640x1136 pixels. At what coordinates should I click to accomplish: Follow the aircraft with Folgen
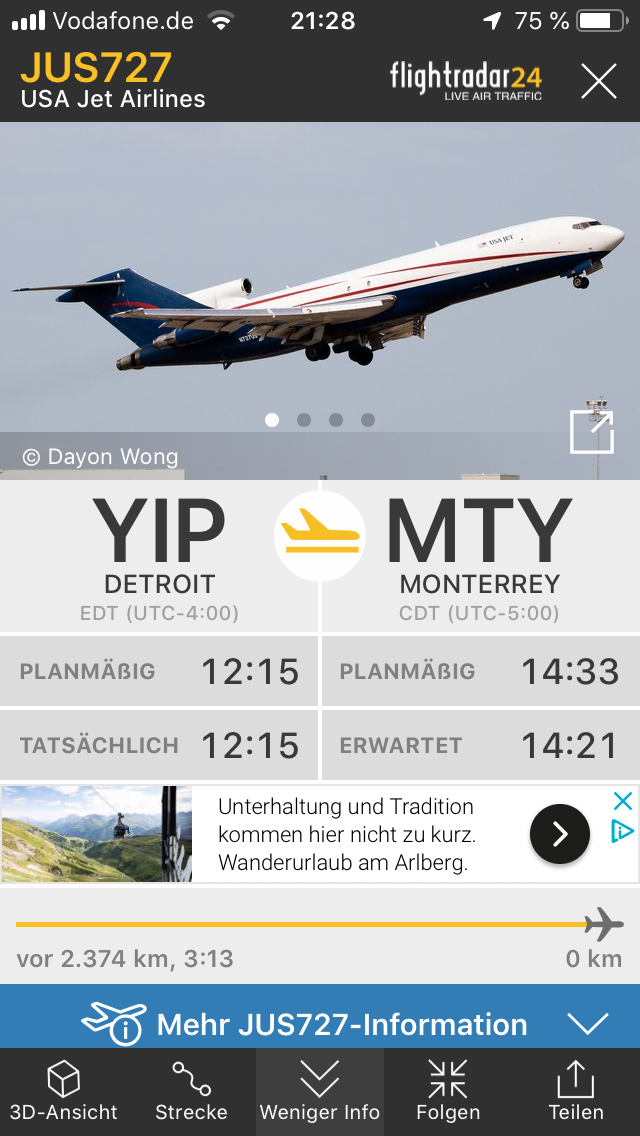(x=448, y=1092)
